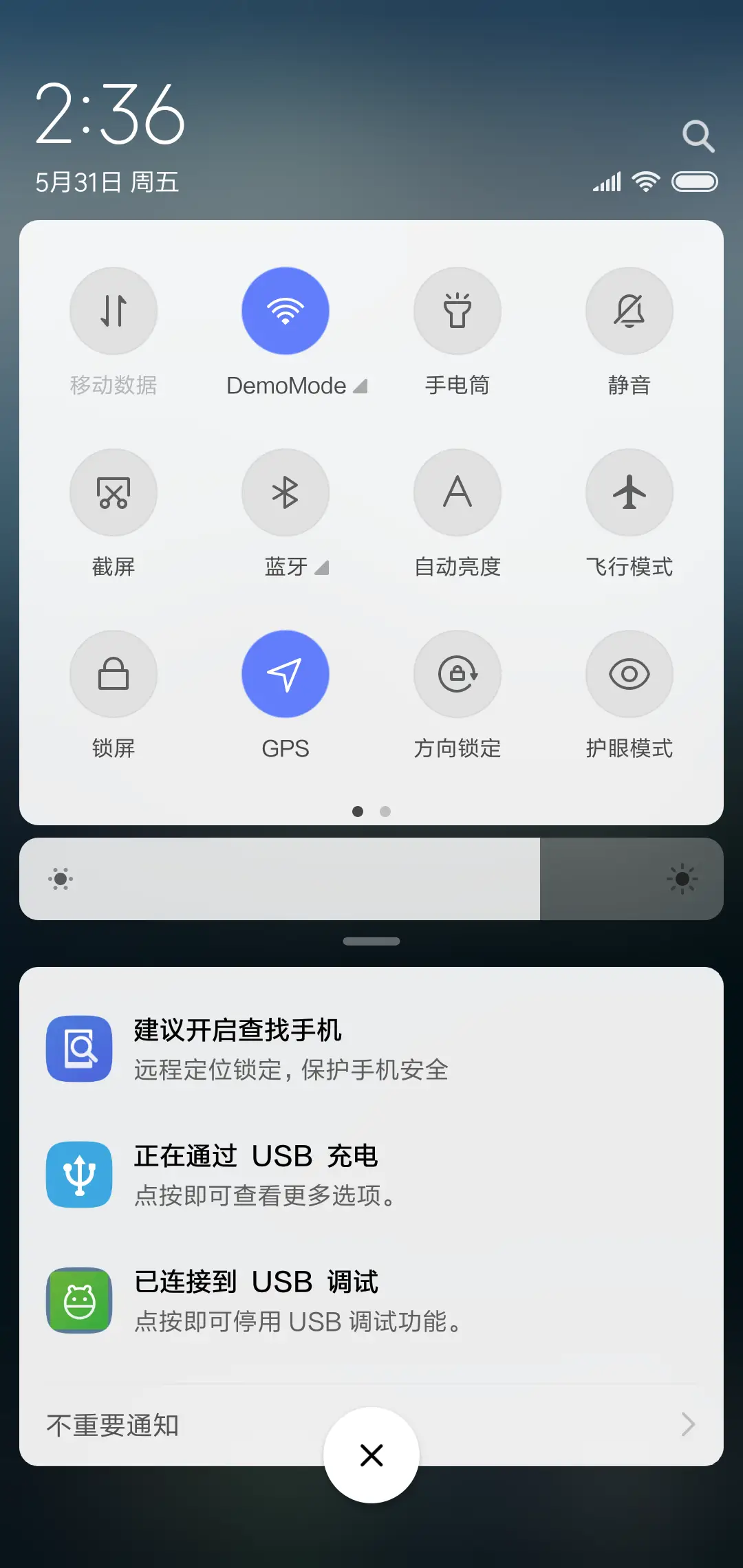Viewport: 743px width, 1568px height.
Task: Open the flashlight toggle
Action: click(x=457, y=310)
